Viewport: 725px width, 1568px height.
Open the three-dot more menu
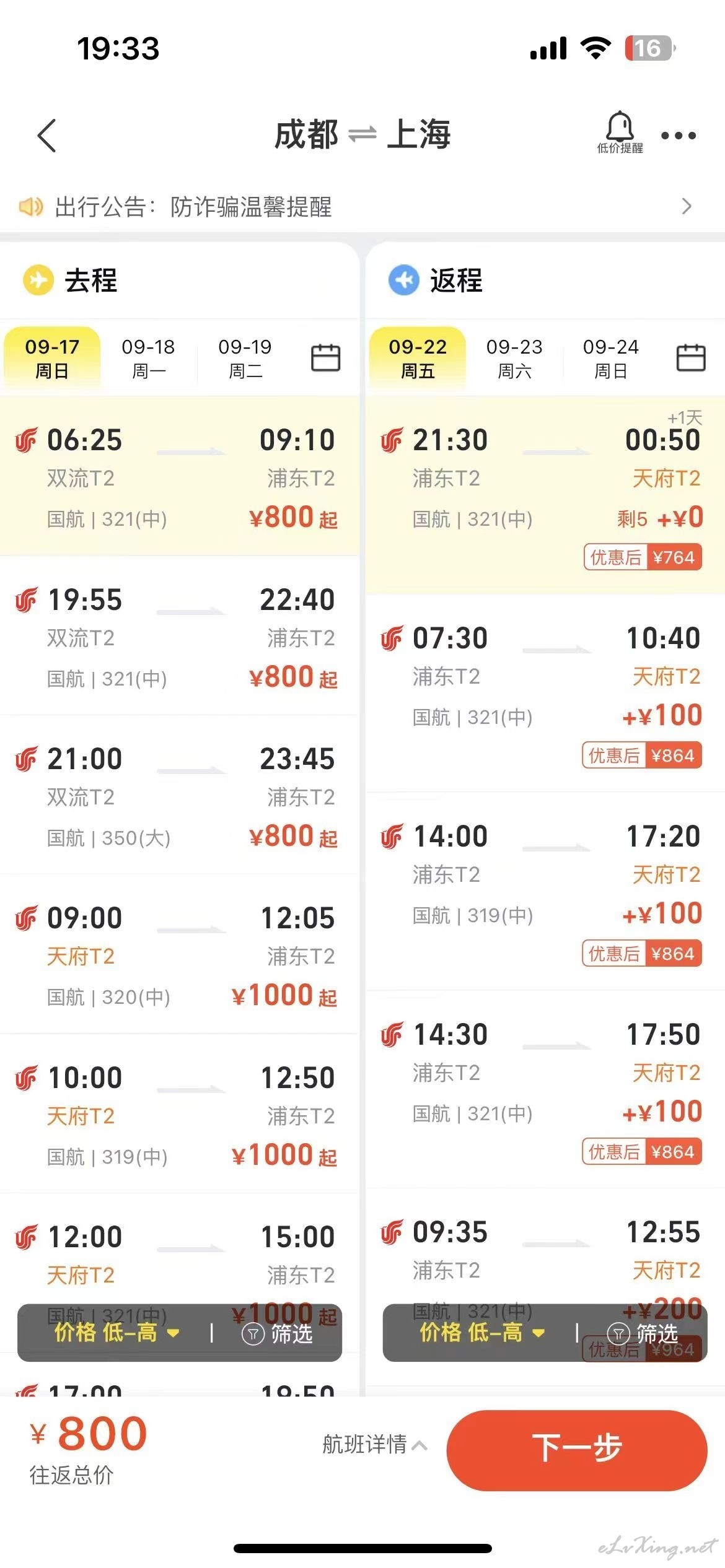point(679,135)
